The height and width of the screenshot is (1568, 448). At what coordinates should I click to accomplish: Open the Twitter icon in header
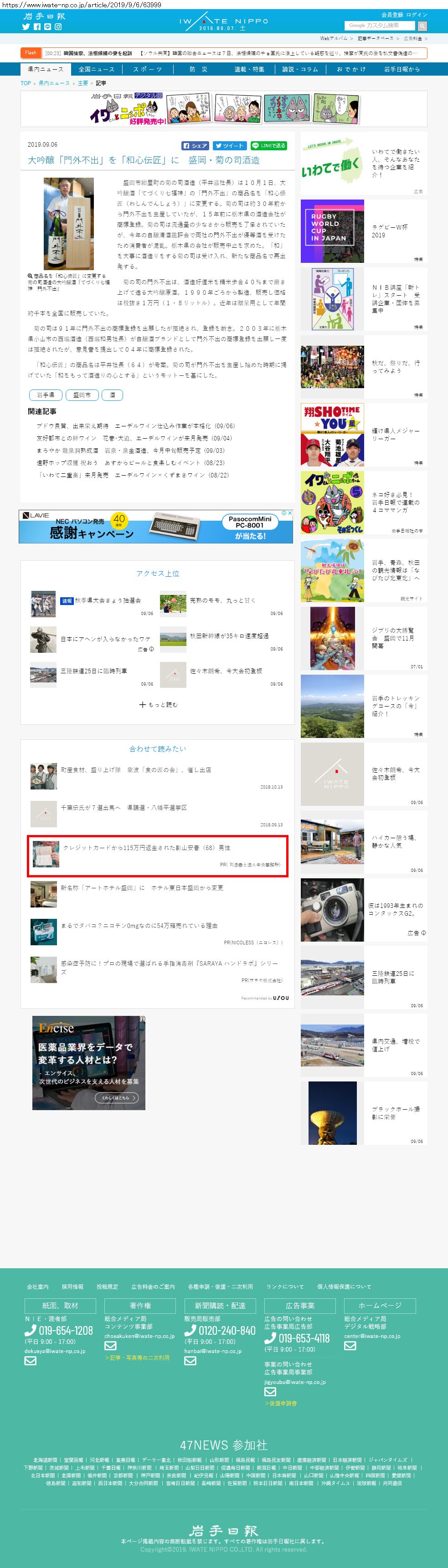pyautogui.click(x=26, y=27)
